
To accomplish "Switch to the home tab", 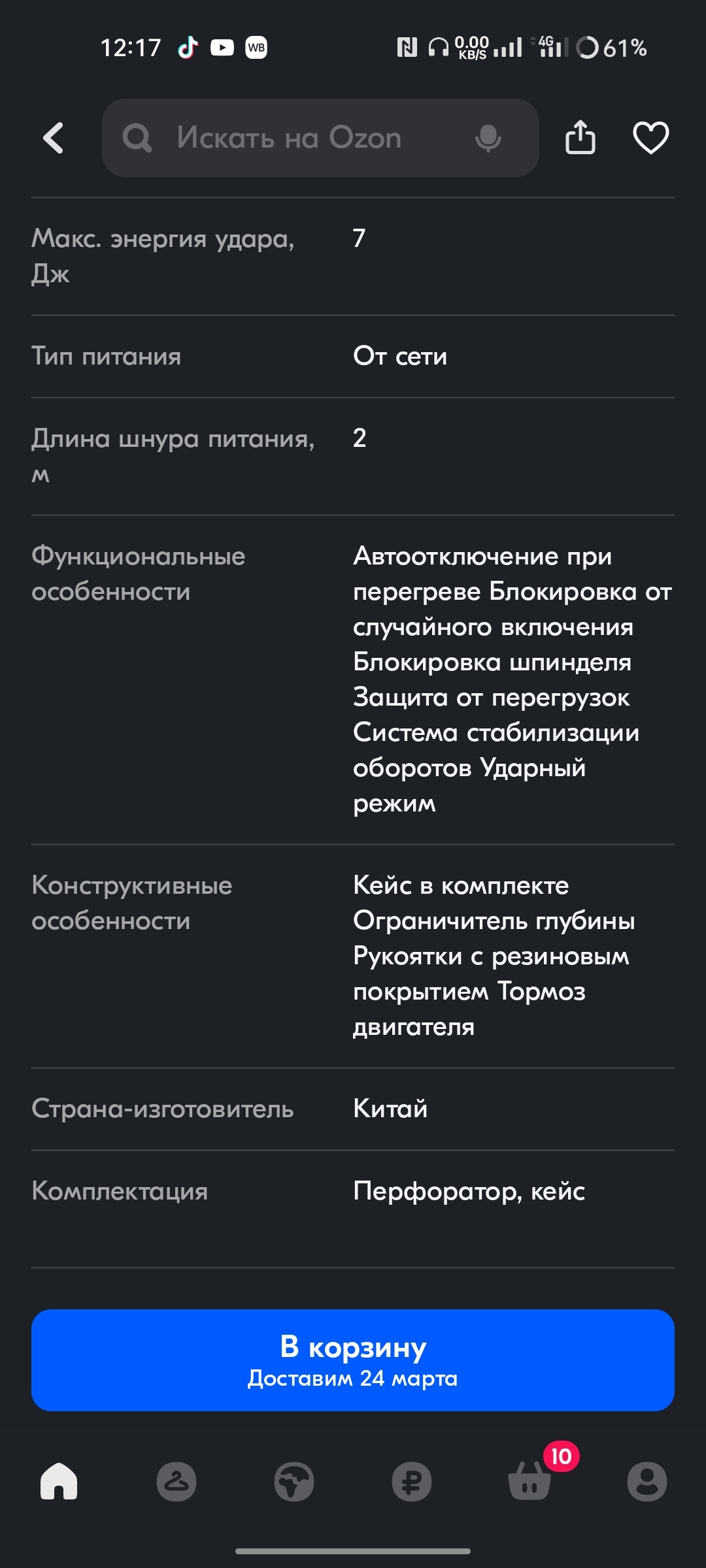I will [x=59, y=1481].
